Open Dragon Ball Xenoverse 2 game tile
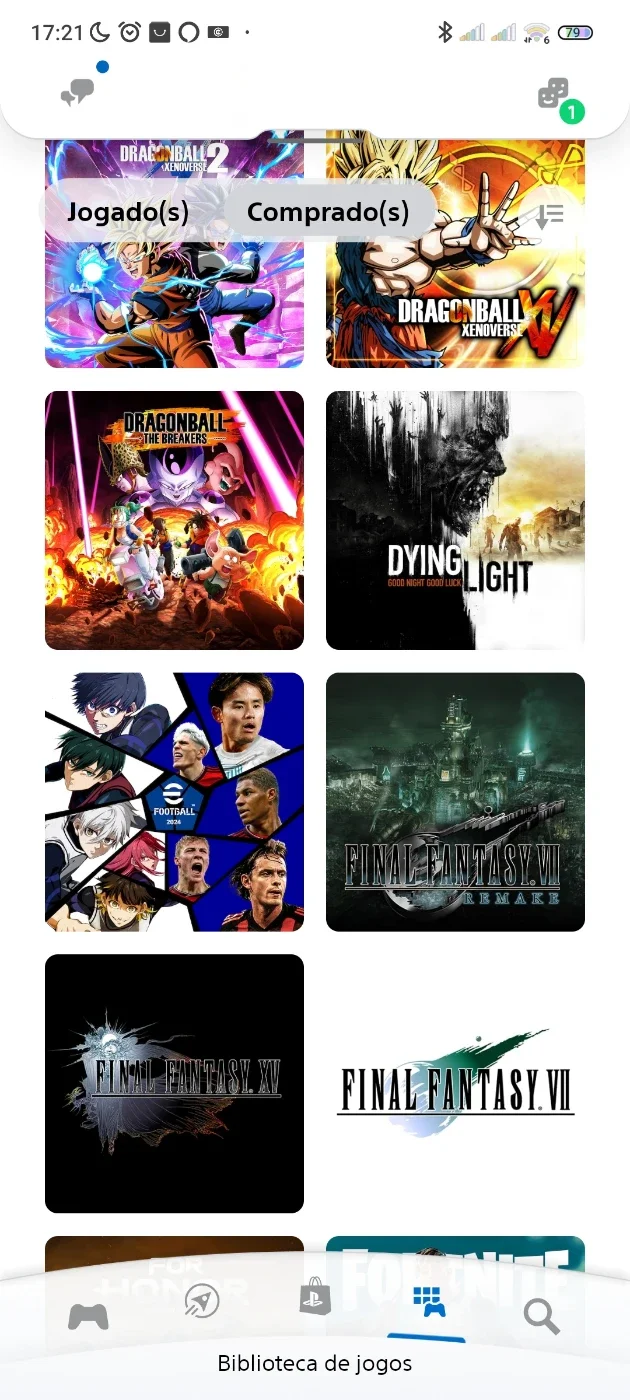The height and width of the screenshot is (1400, 630). pyautogui.click(x=174, y=255)
